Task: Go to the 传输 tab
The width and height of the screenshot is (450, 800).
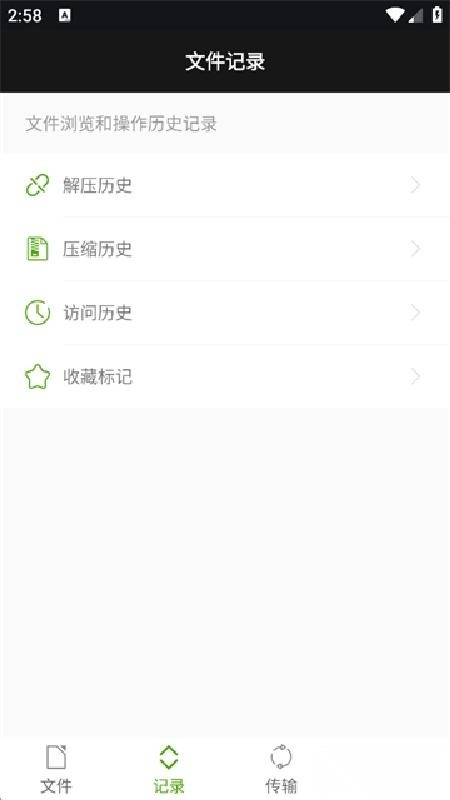Action: (281, 769)
